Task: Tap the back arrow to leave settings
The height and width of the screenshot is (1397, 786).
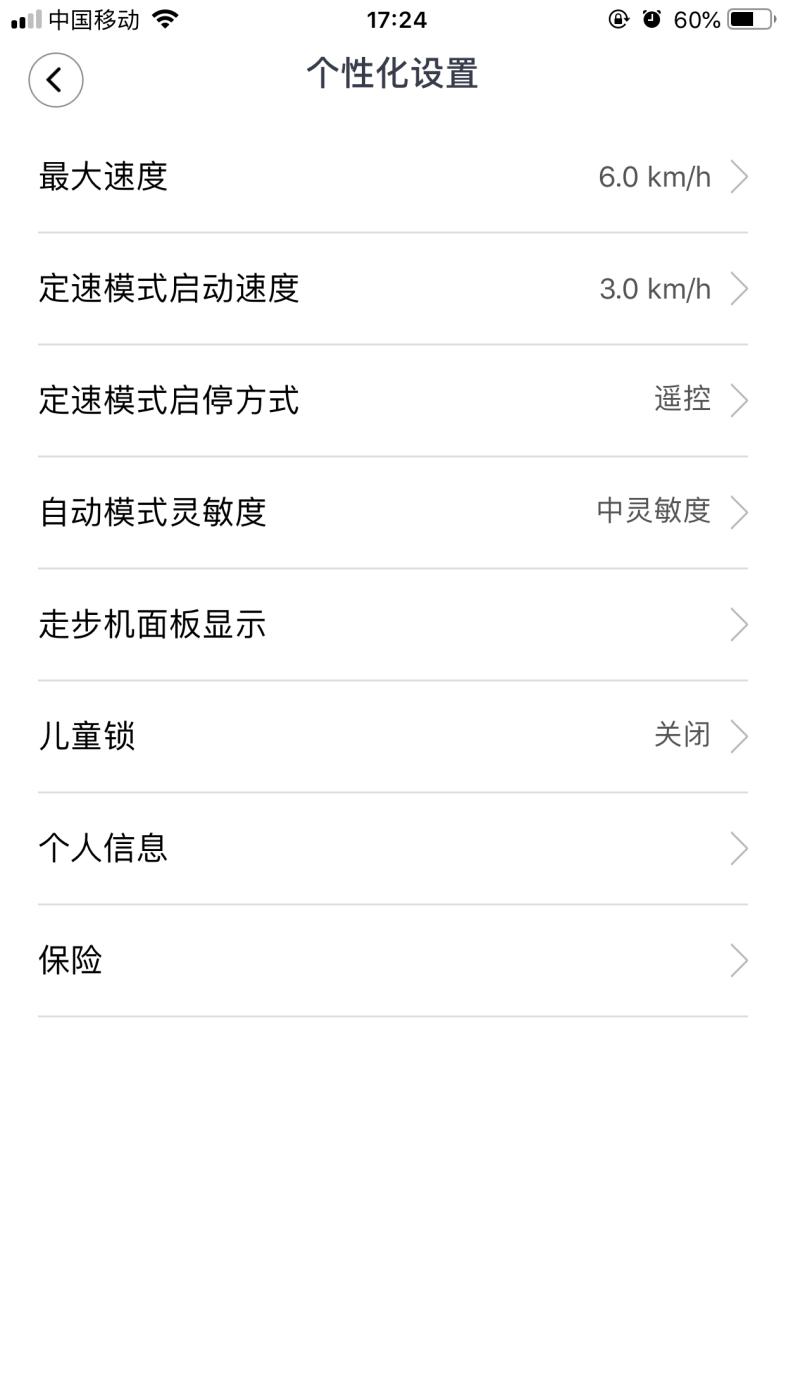Action: click(55, 80)
